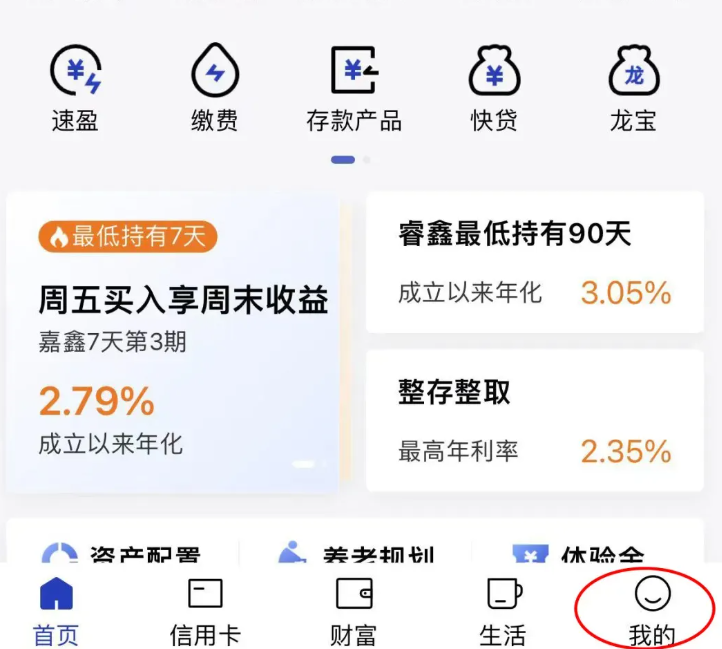Switch to the 生活 tab
722x649 pixels.
click(503, 610)
